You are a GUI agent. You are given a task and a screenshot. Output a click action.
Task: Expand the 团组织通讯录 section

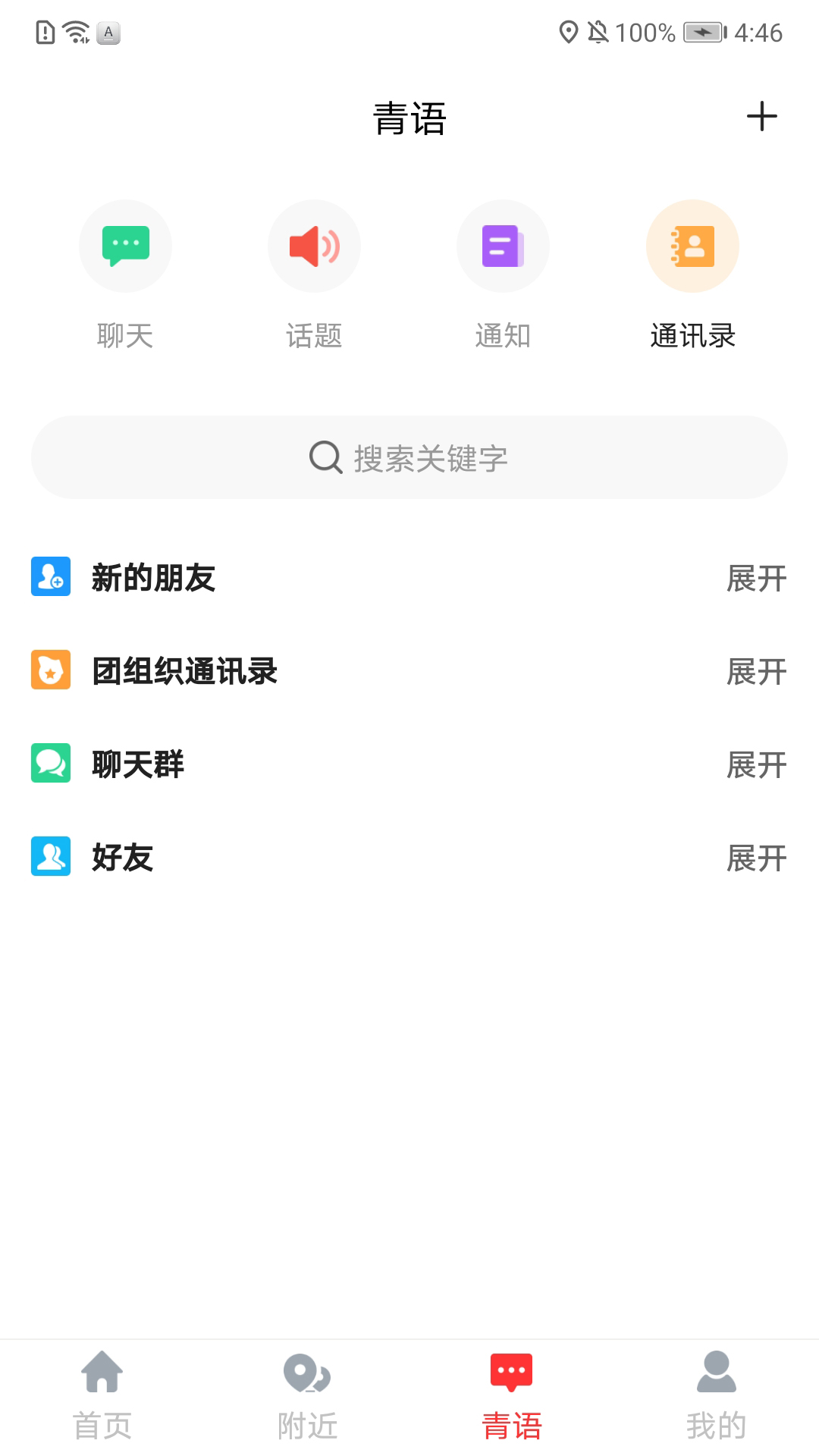tap(756, 671)
